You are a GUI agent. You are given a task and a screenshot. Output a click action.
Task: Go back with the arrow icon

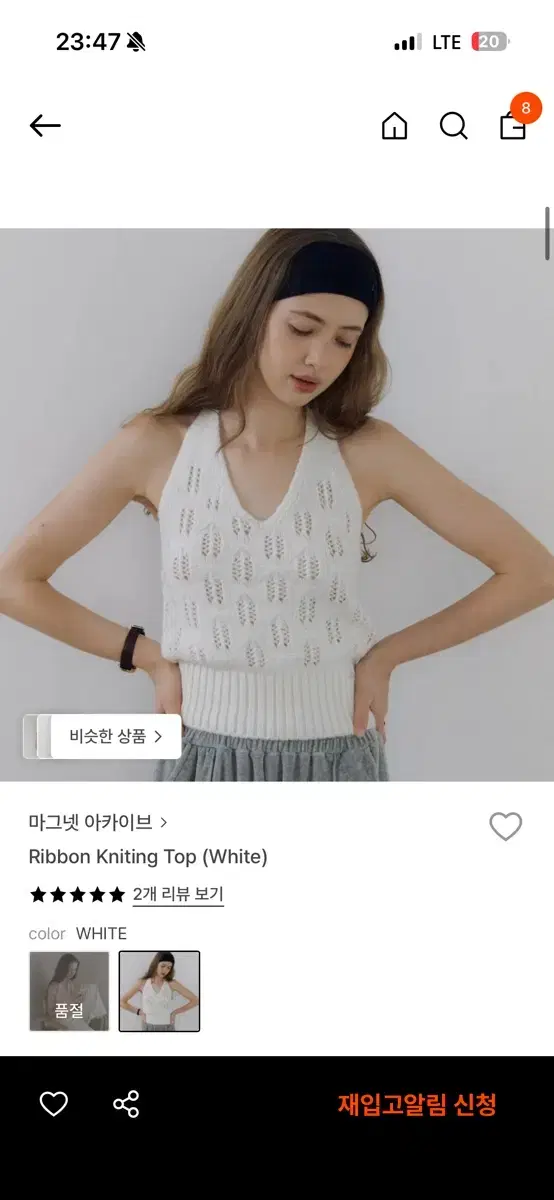[45, 125]
